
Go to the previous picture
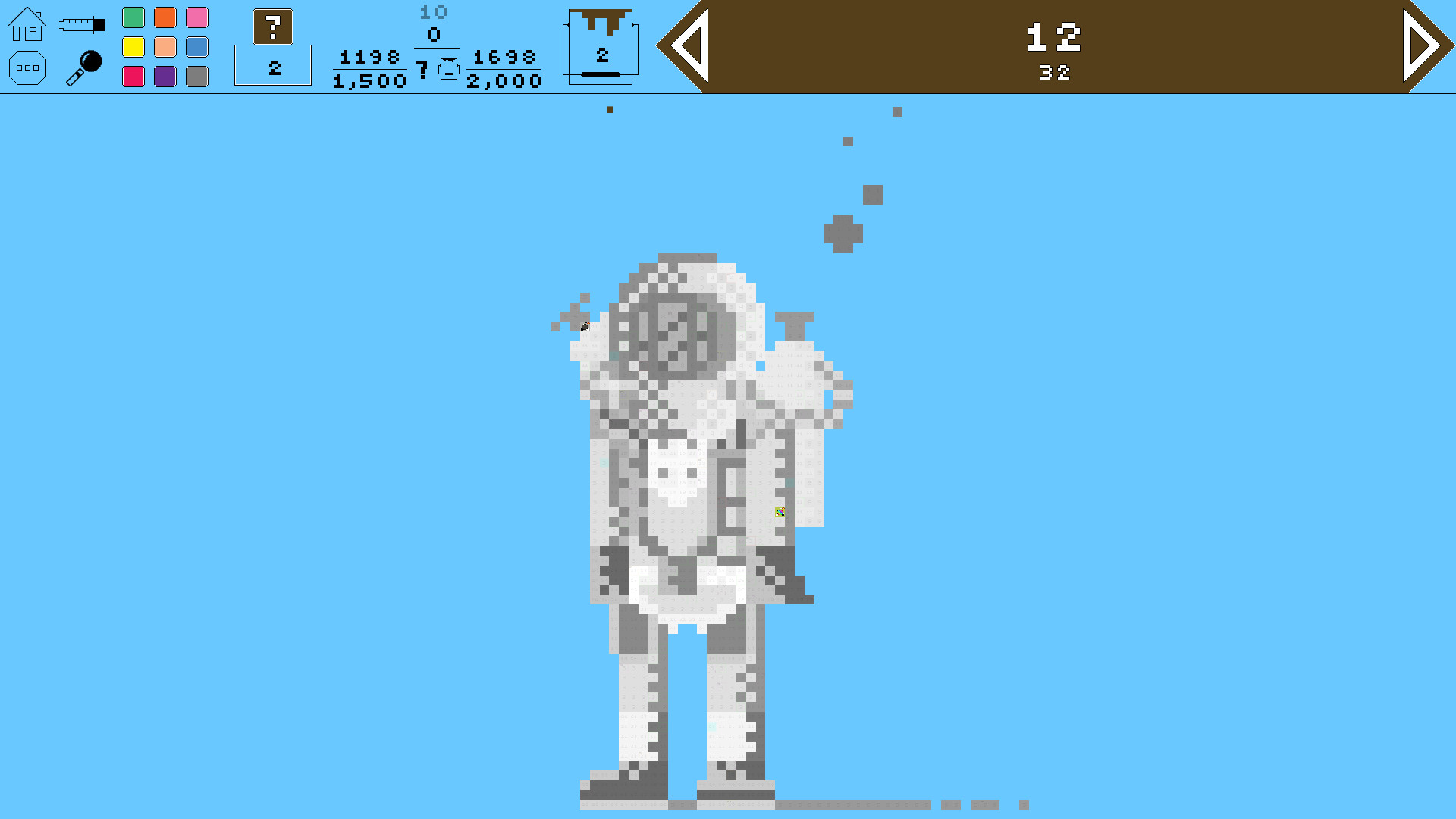[687, 45]
